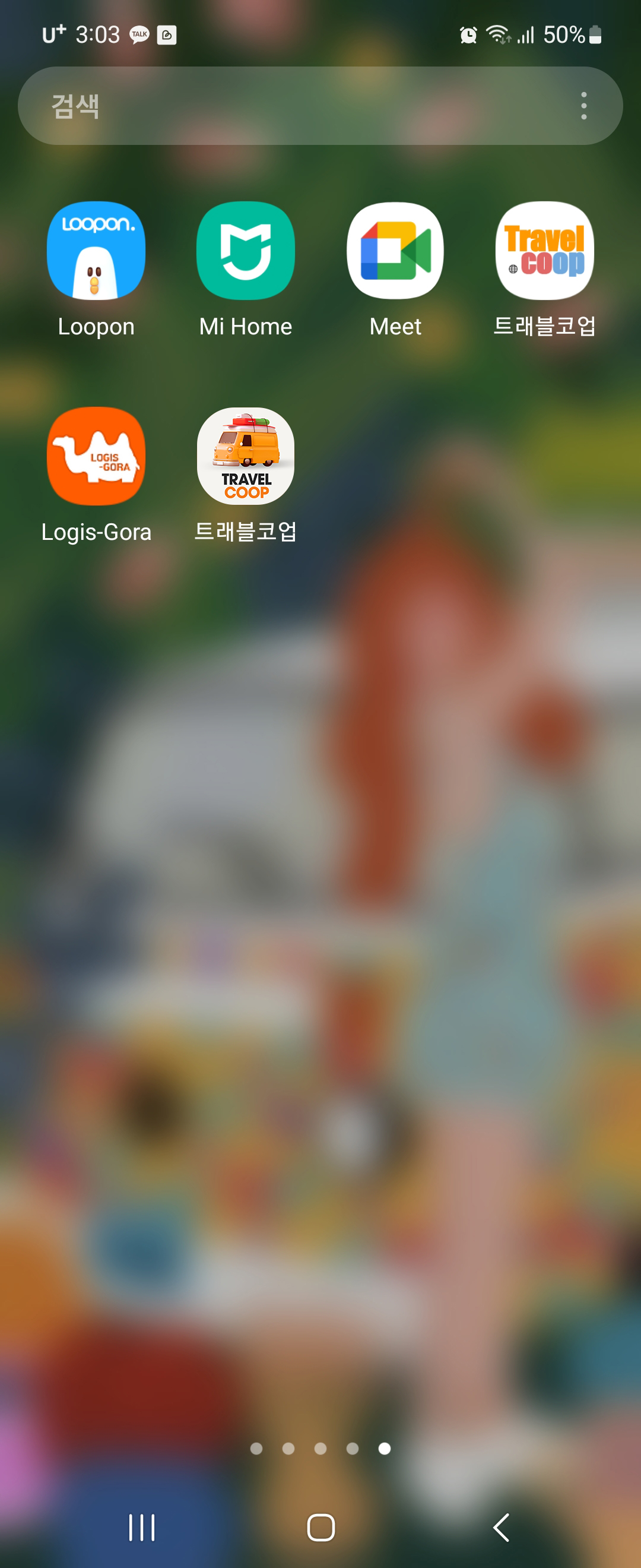Tap the 검색 search field
Viewport: 641px width, 1568px height.
[x=292, y=106]
